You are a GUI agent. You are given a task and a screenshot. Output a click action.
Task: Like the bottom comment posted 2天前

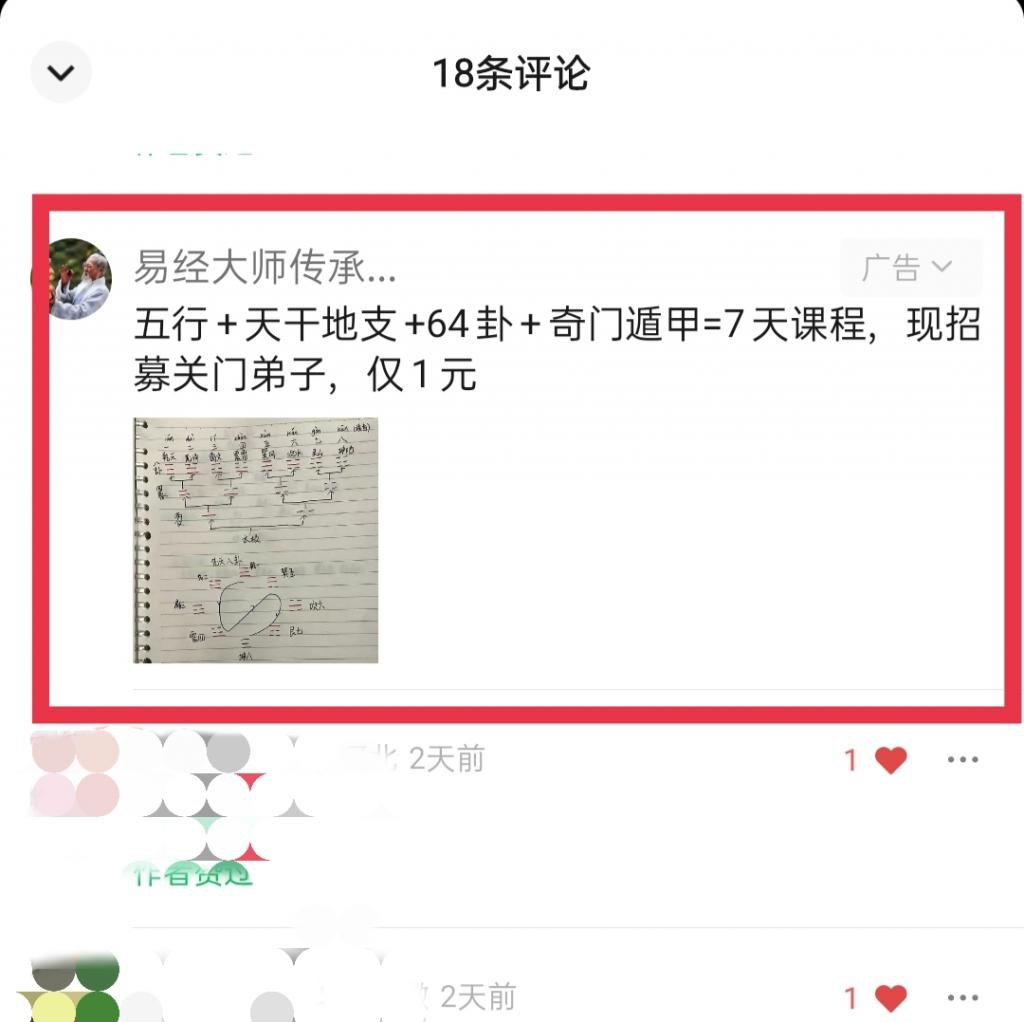click(890, 997)
